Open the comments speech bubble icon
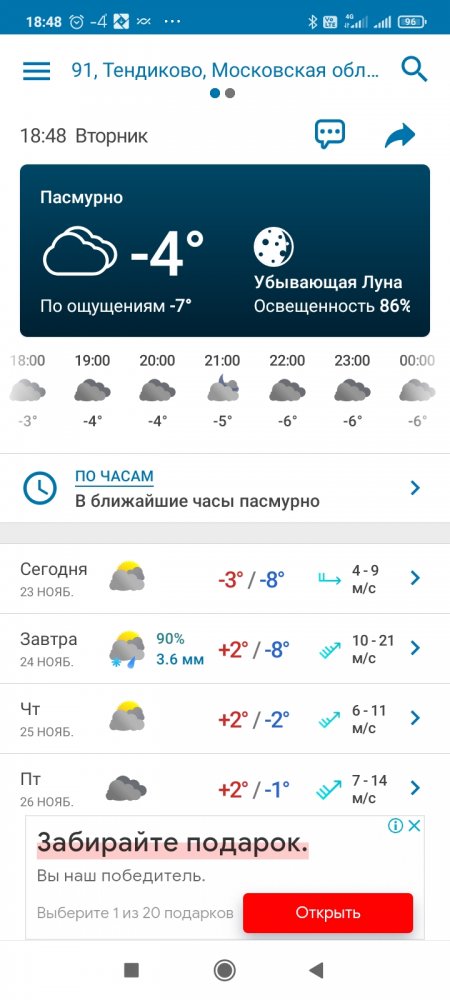 330,135
